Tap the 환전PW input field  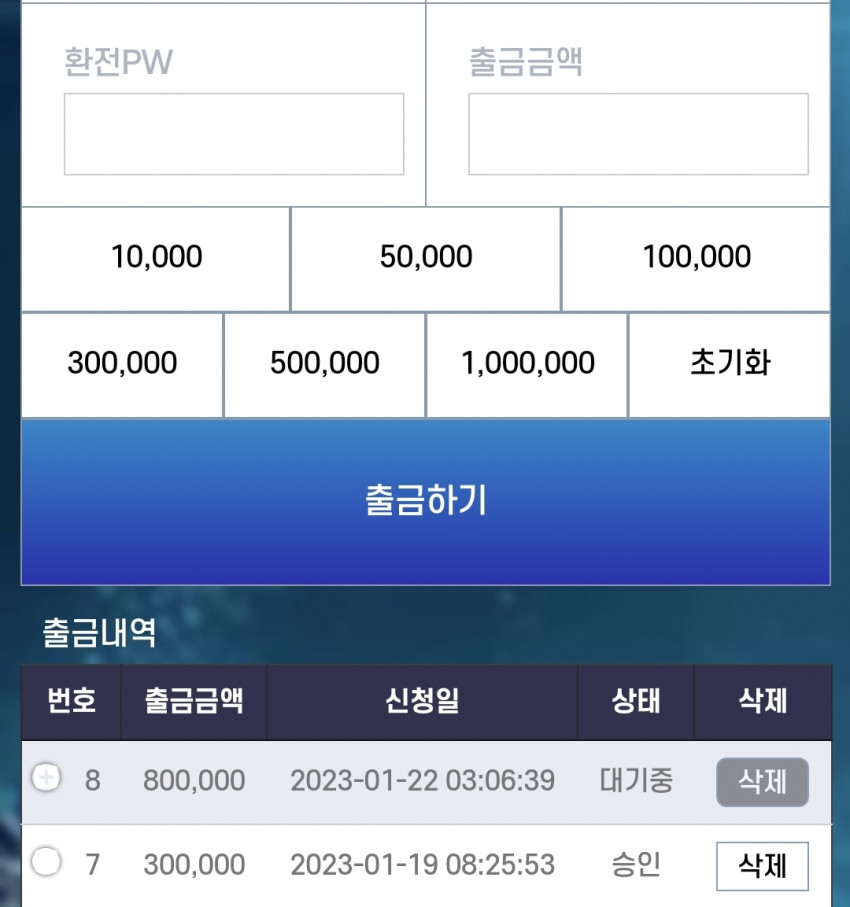point(234,135)
